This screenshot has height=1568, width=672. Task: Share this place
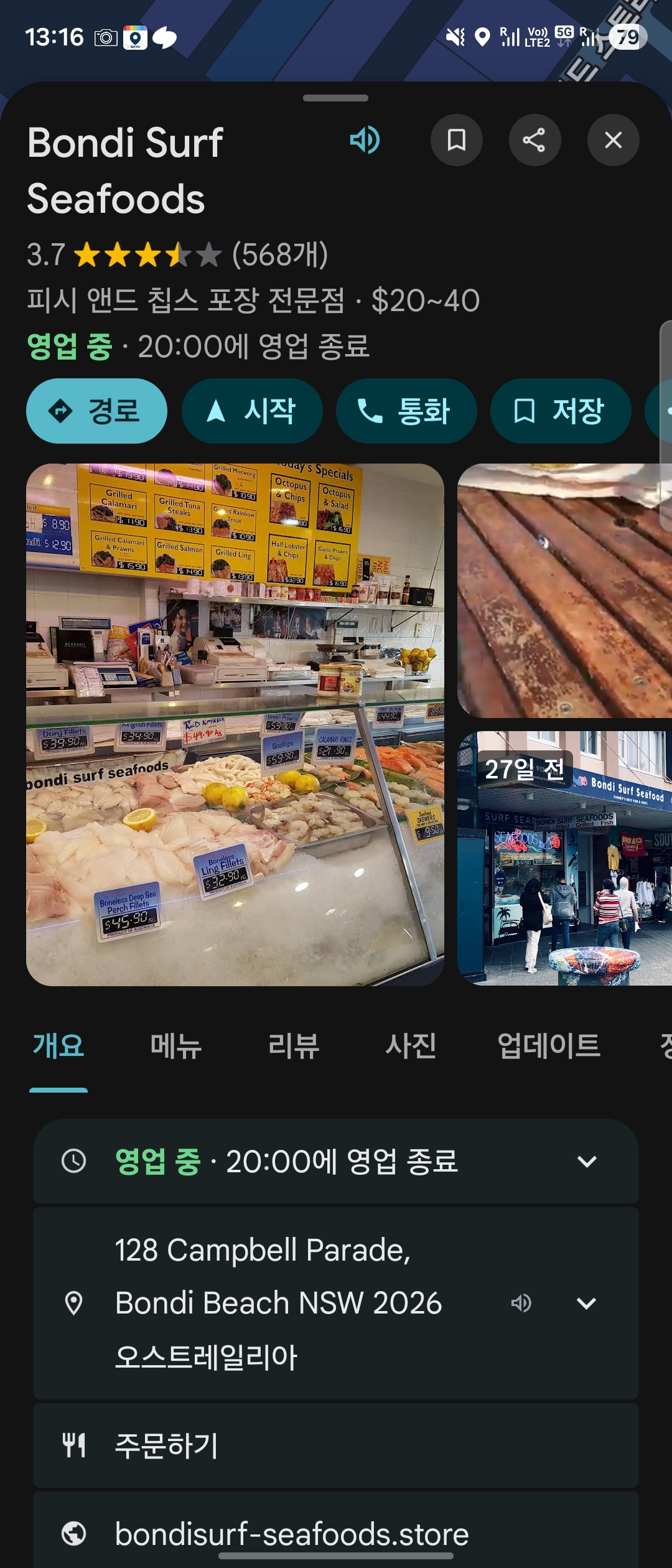point(534,140)
